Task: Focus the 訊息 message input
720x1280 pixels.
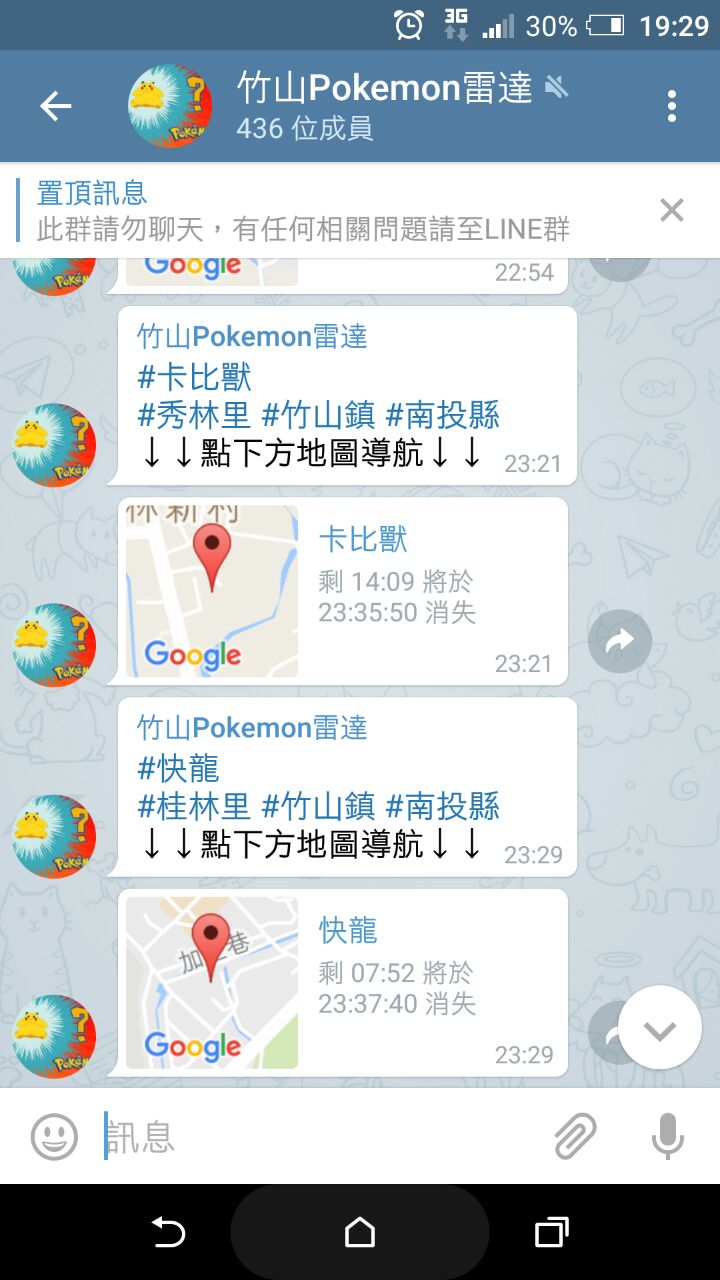Action: [x=320, y=1136]
